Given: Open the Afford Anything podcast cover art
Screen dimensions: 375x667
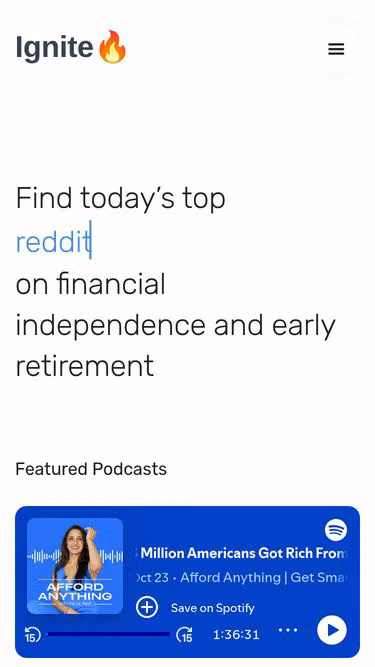Looking at the screenshot, I should [75, 566].
